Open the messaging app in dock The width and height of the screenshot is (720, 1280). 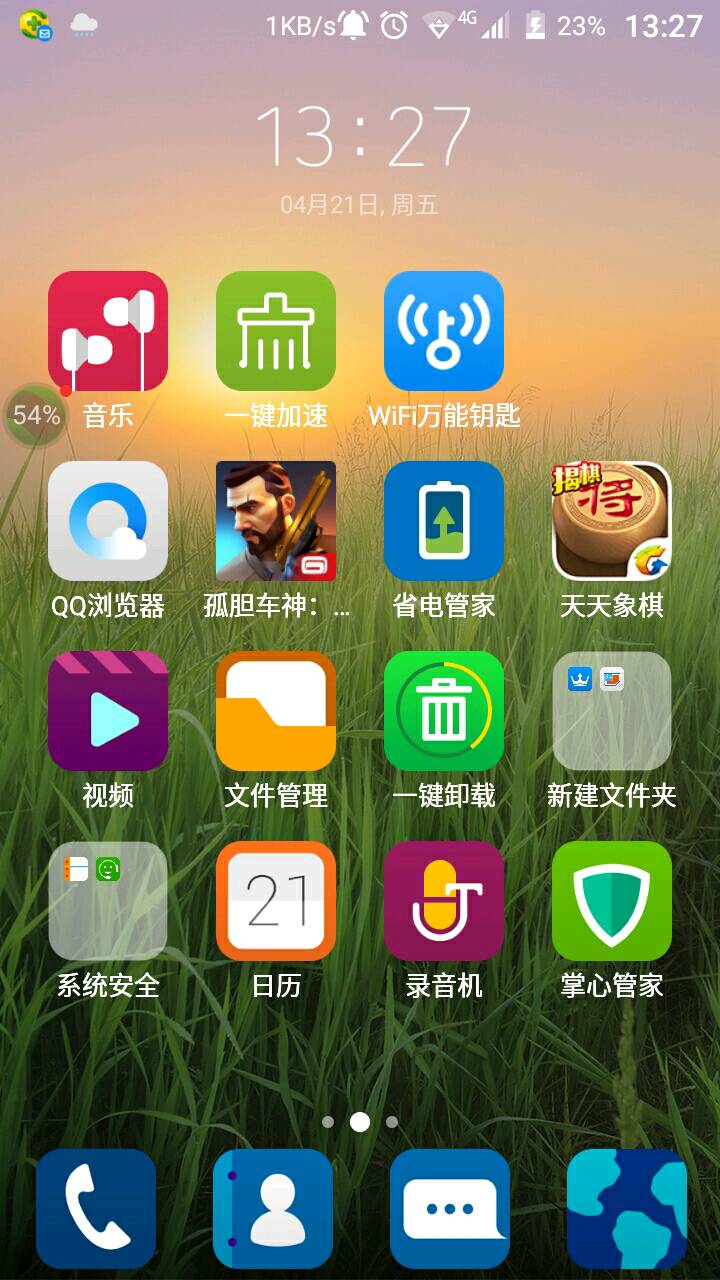(450, 1209)
